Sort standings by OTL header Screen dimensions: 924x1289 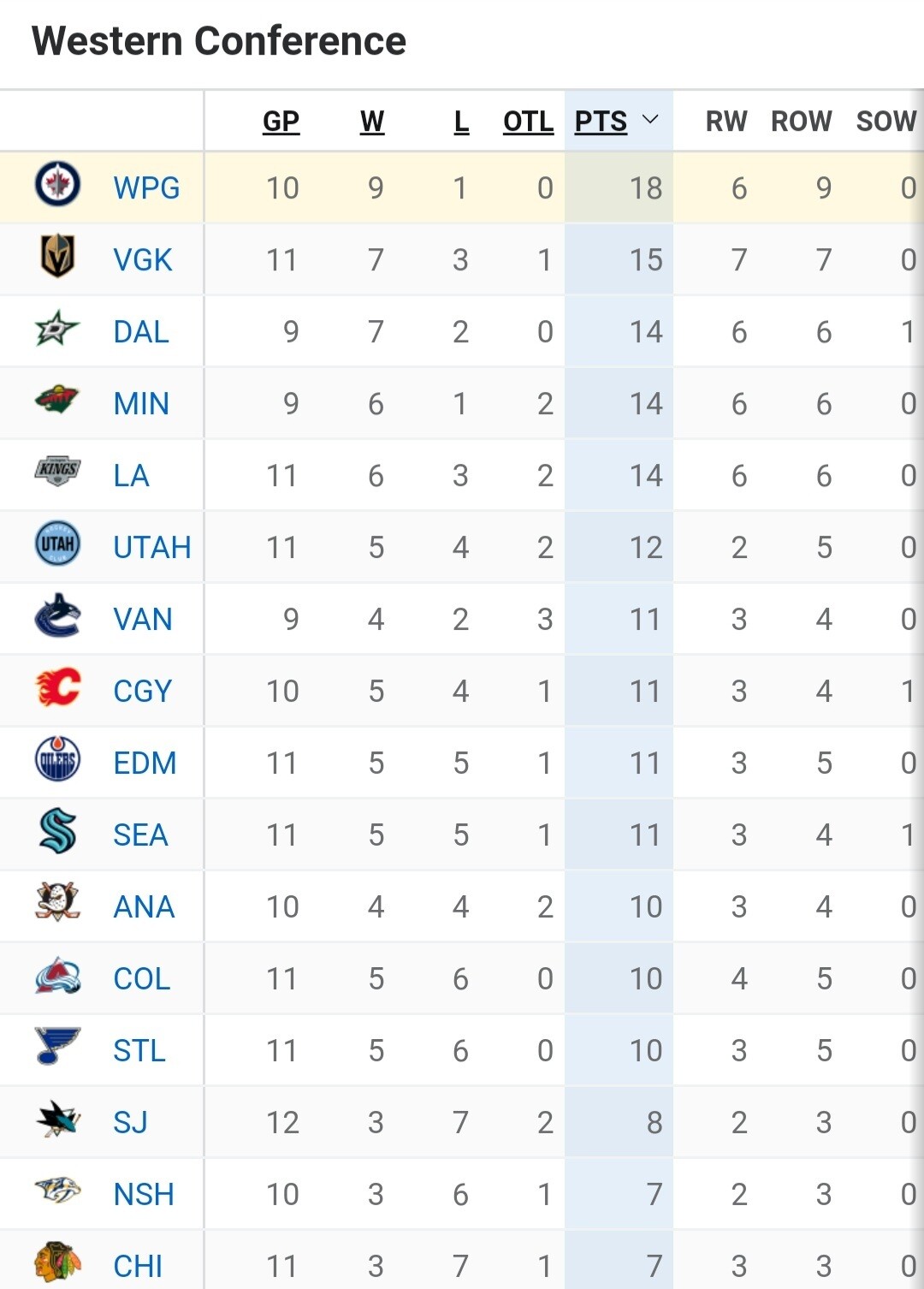click(528, 122)
